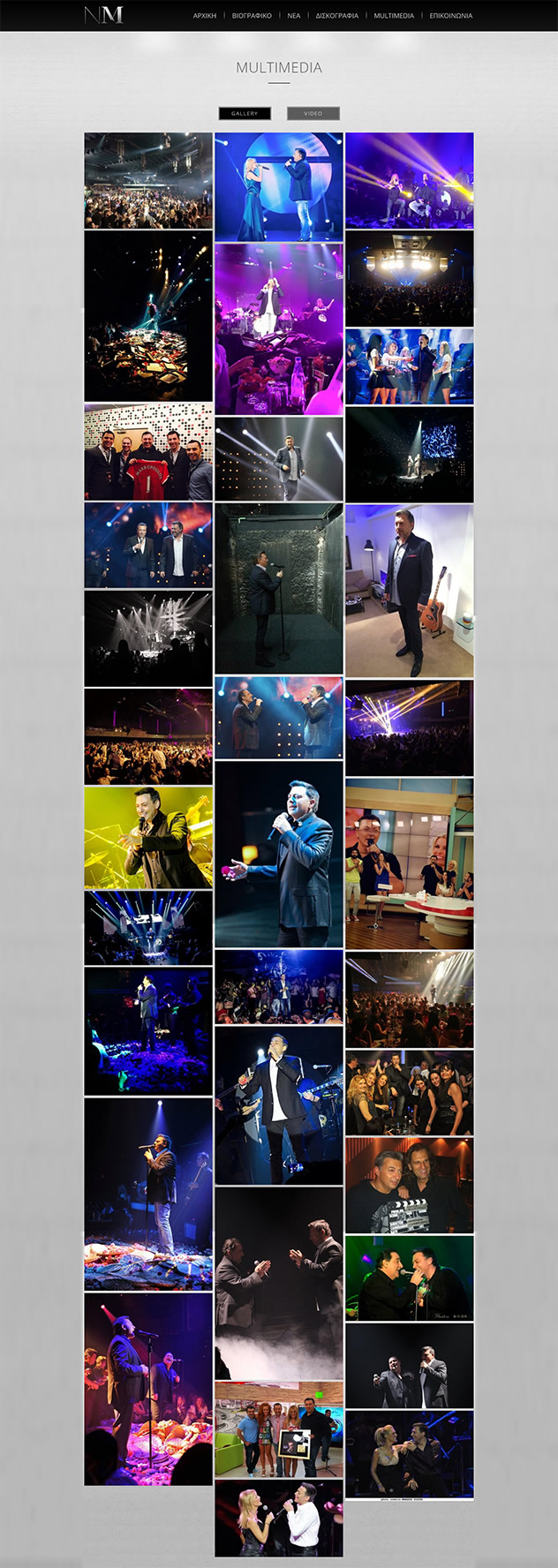Image resolution: width=558 pixels, height=1568 pixels.
Task: Open the ΒΙΟΓΡΑΦΙΚΟ page
Action: (x=252, y=16)
